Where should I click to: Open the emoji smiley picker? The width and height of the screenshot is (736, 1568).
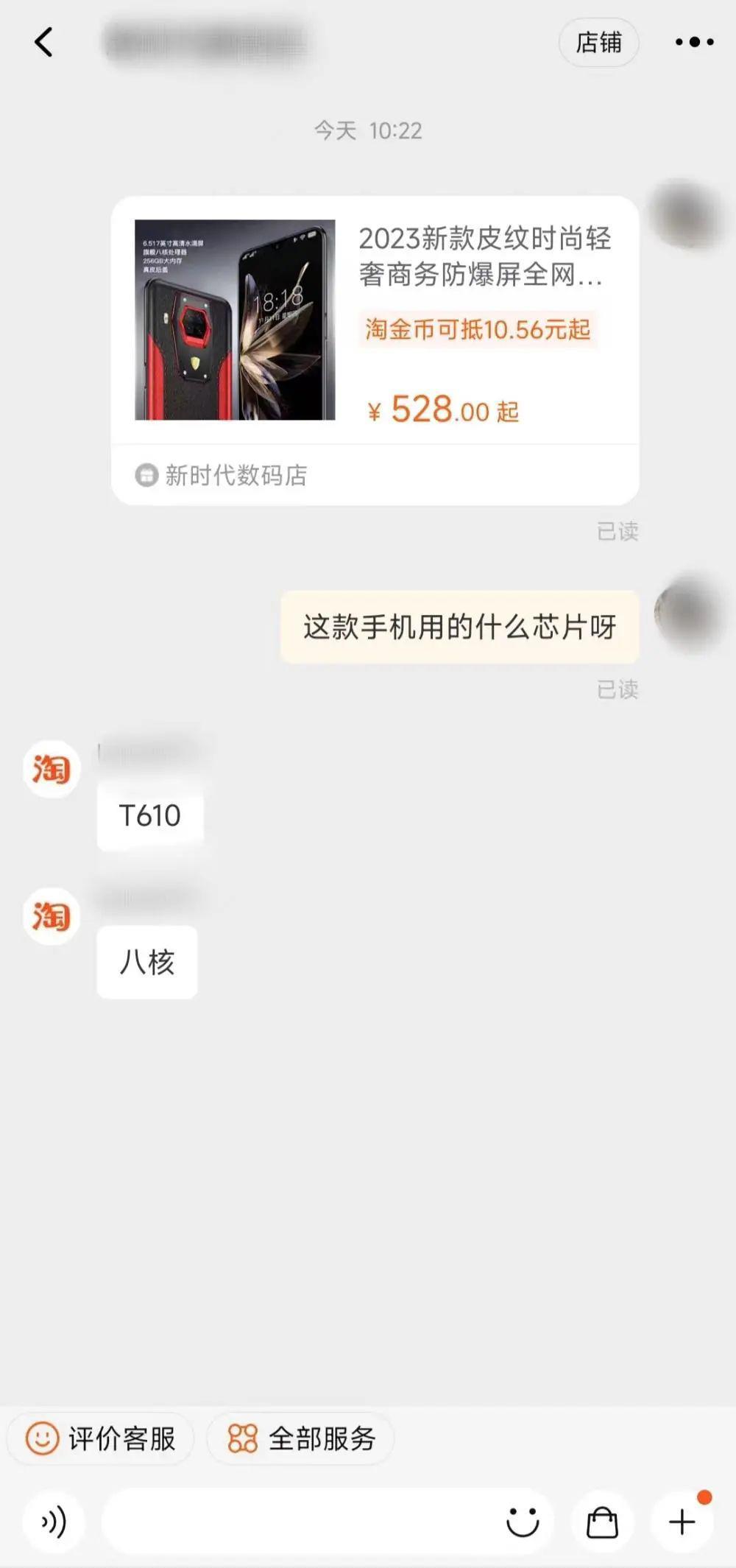click(x=523, y=1520)
